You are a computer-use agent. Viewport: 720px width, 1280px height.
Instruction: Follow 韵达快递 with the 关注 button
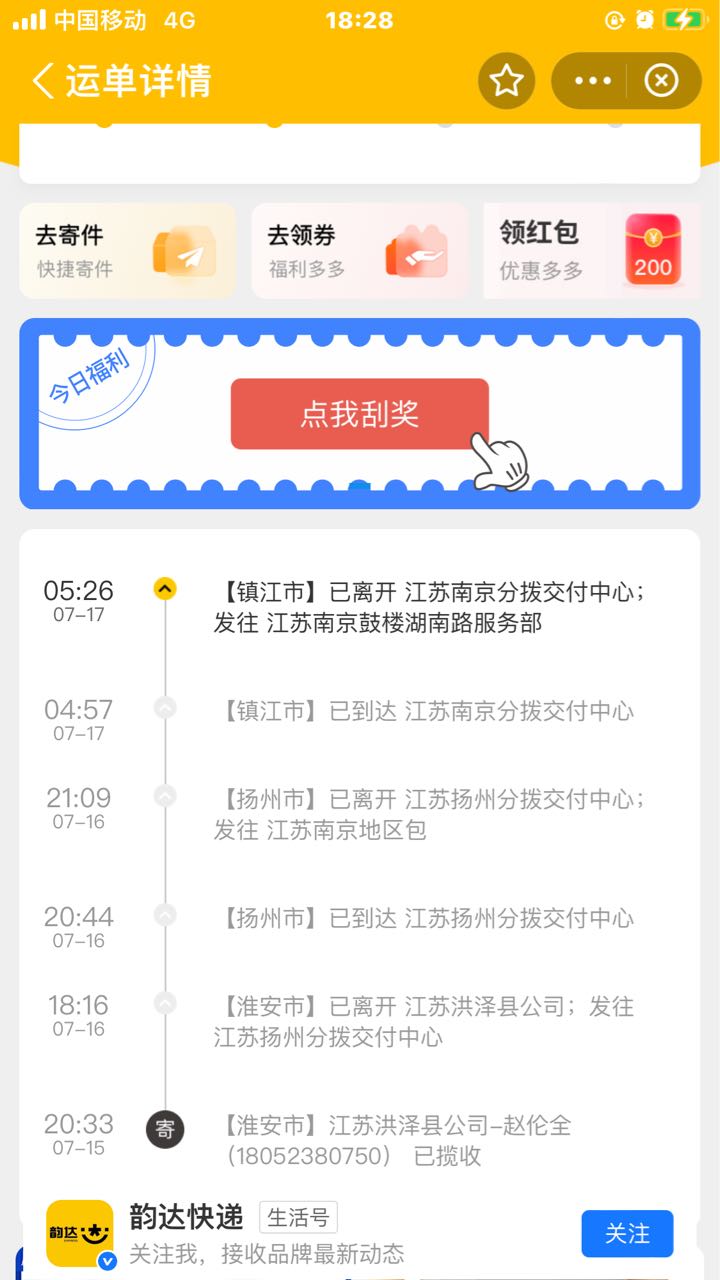click(627, 1234)
